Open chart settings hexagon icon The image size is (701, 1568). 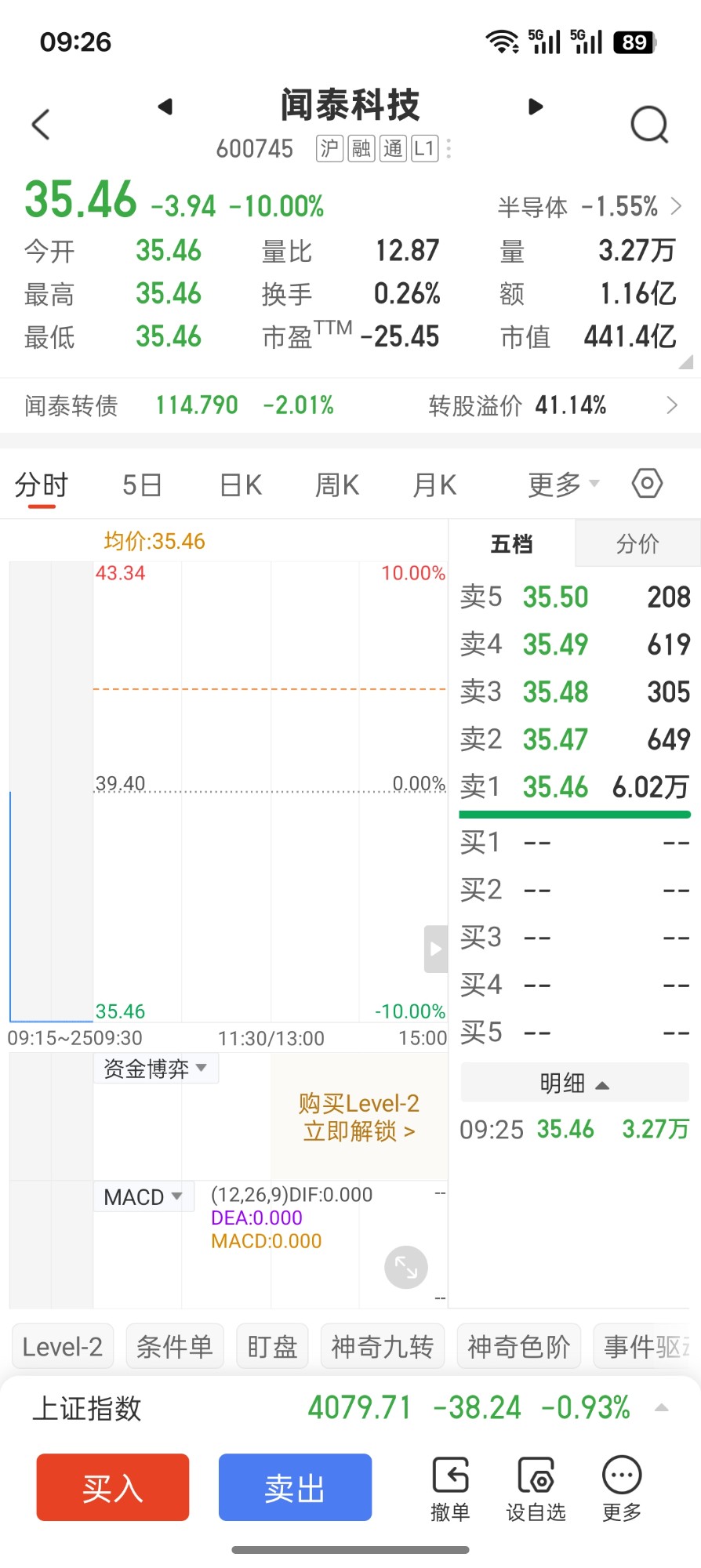tap(647, 484)
